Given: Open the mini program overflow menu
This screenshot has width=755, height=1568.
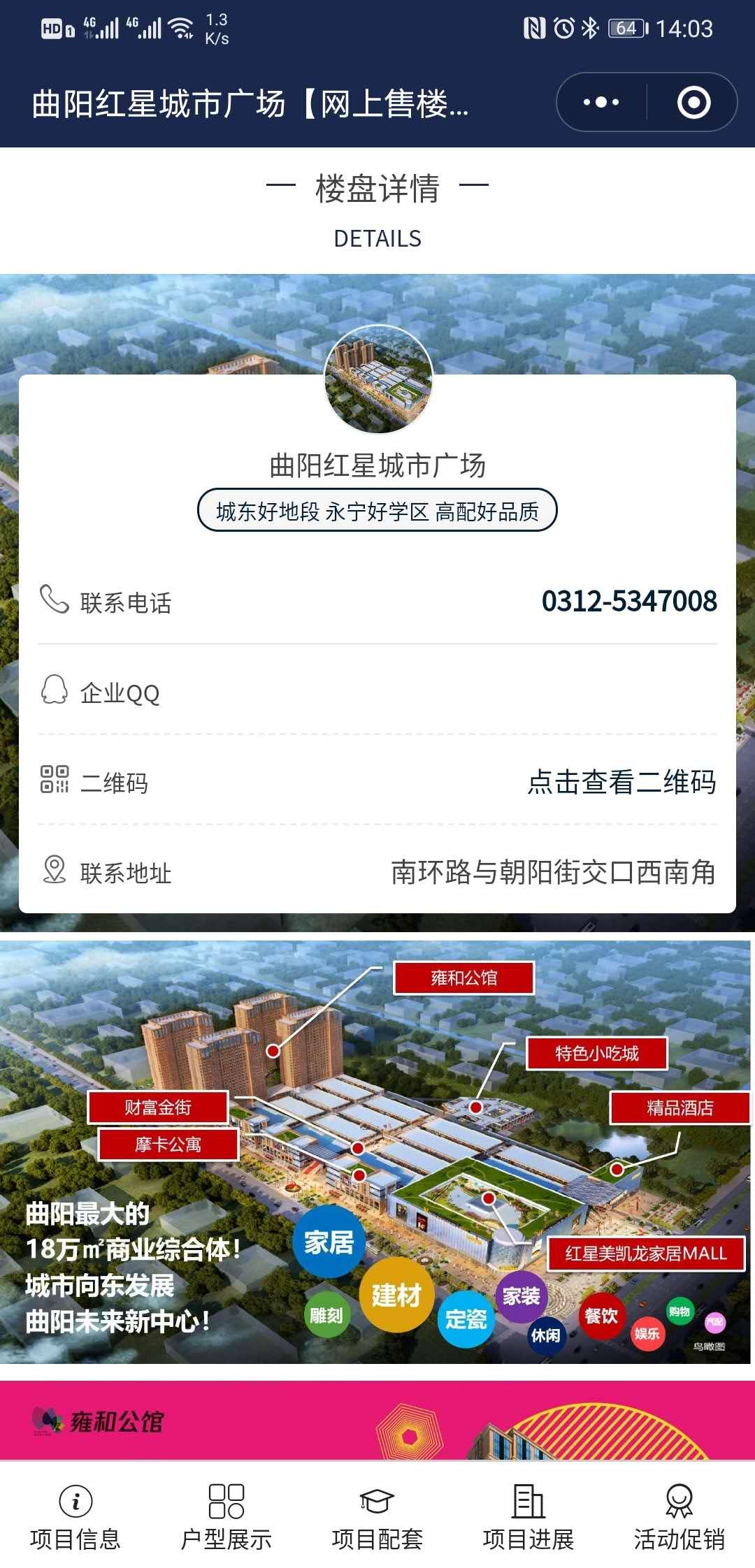Looking at the screenshot, I should pyautogui.click(x=601, y=102).
